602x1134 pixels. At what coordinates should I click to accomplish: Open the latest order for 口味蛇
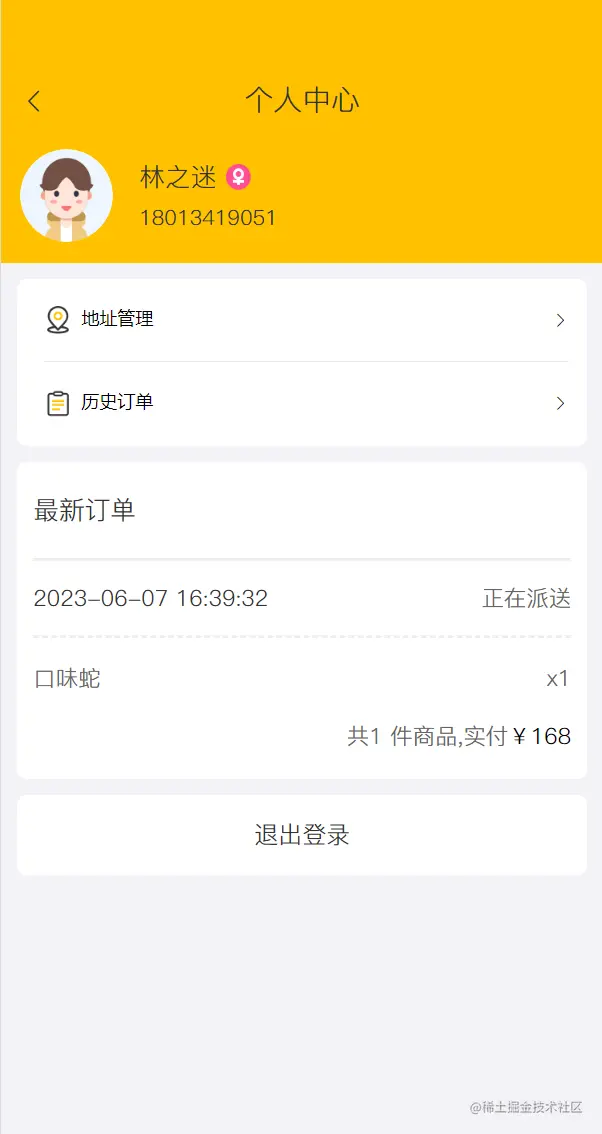coord(301,679)
